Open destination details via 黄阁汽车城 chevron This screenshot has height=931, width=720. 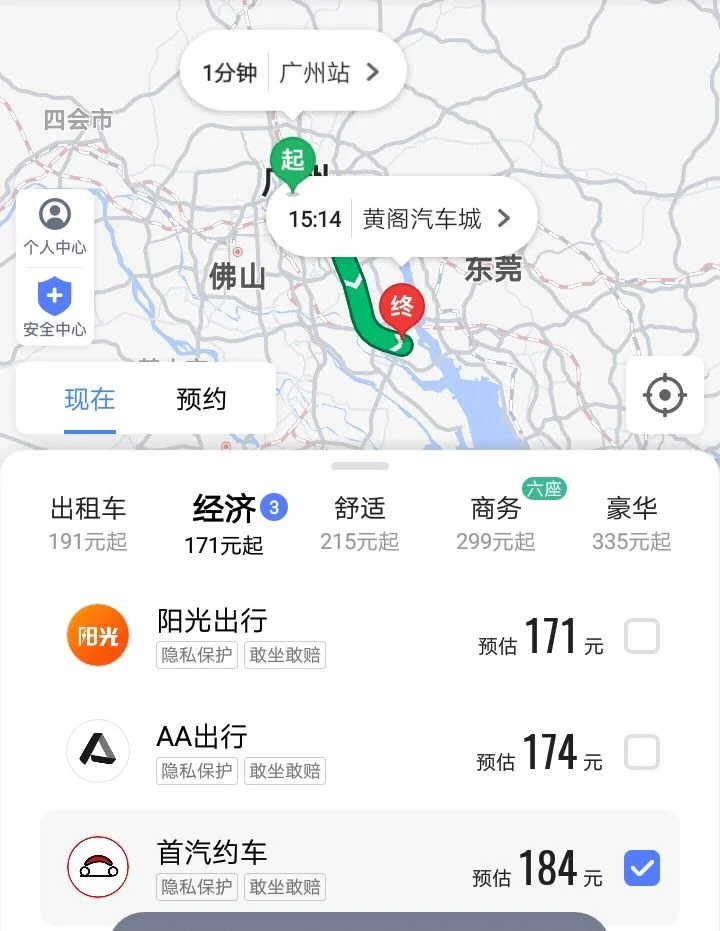coord(506,216)
